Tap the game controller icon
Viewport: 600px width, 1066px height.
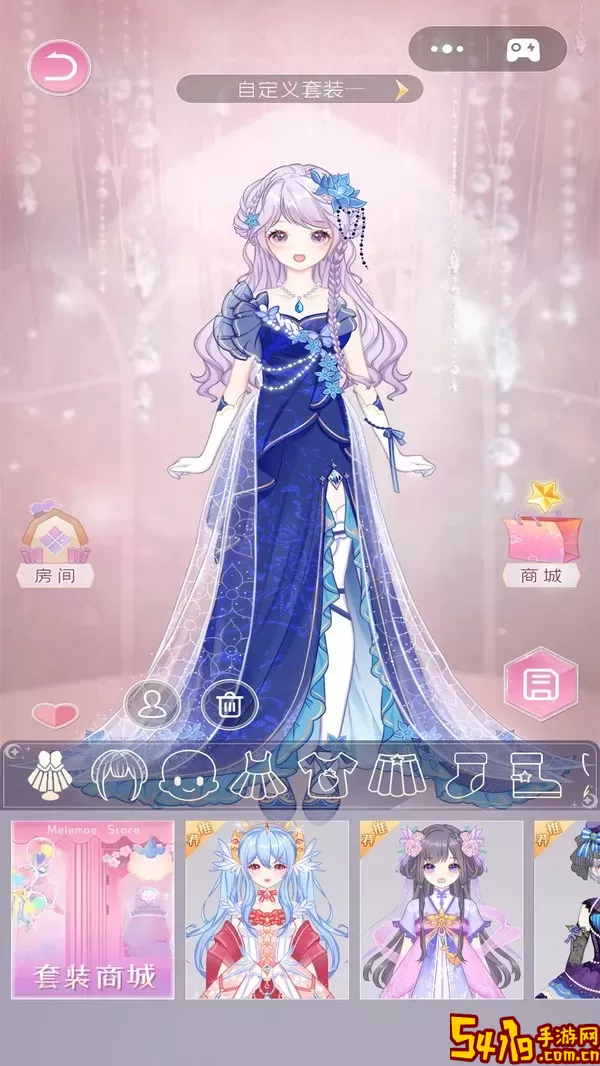coord(523,49)
